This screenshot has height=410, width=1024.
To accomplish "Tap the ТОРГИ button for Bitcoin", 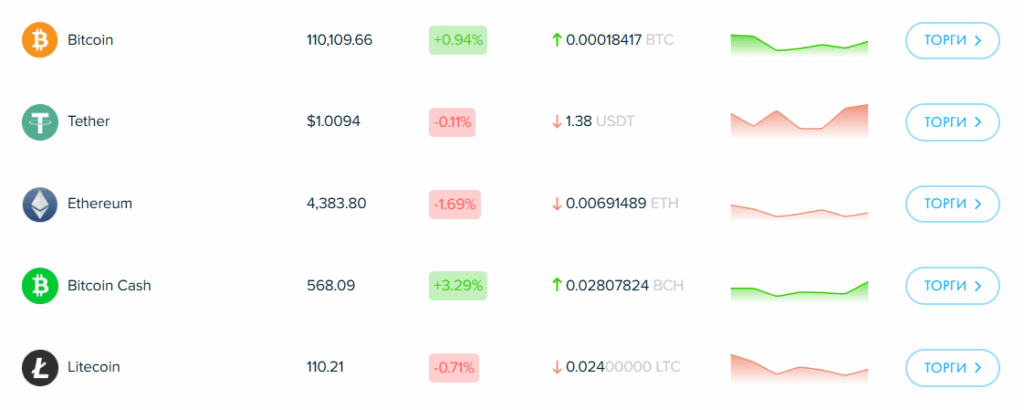I will point(952,40).
